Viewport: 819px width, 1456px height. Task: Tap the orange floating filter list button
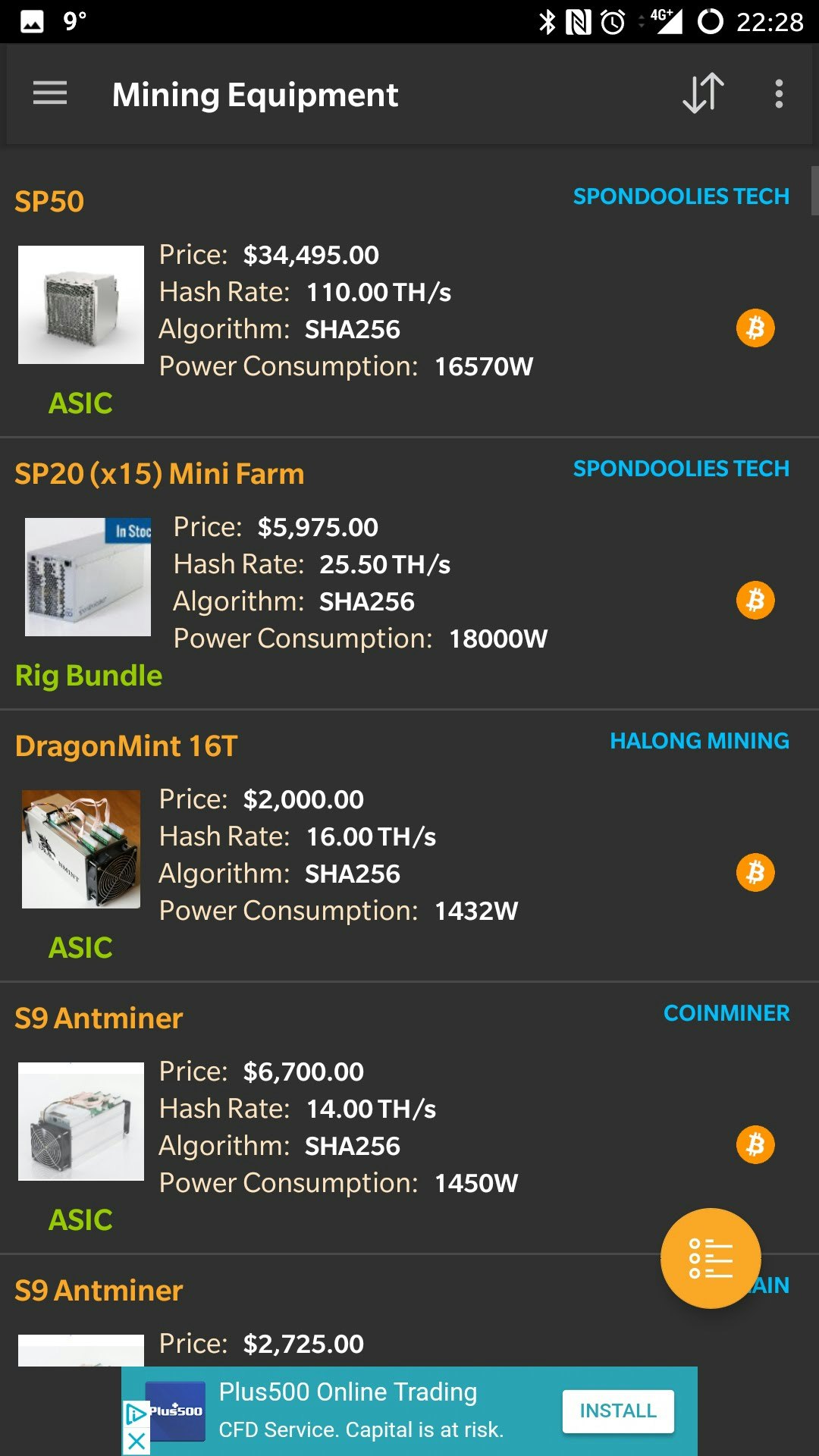(x=710, y=1258)
